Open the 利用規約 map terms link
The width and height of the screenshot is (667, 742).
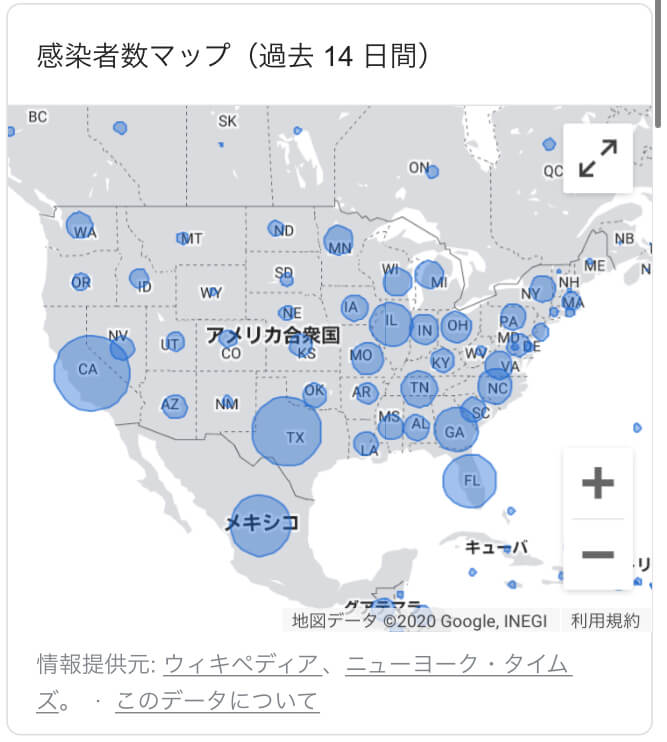605,621
